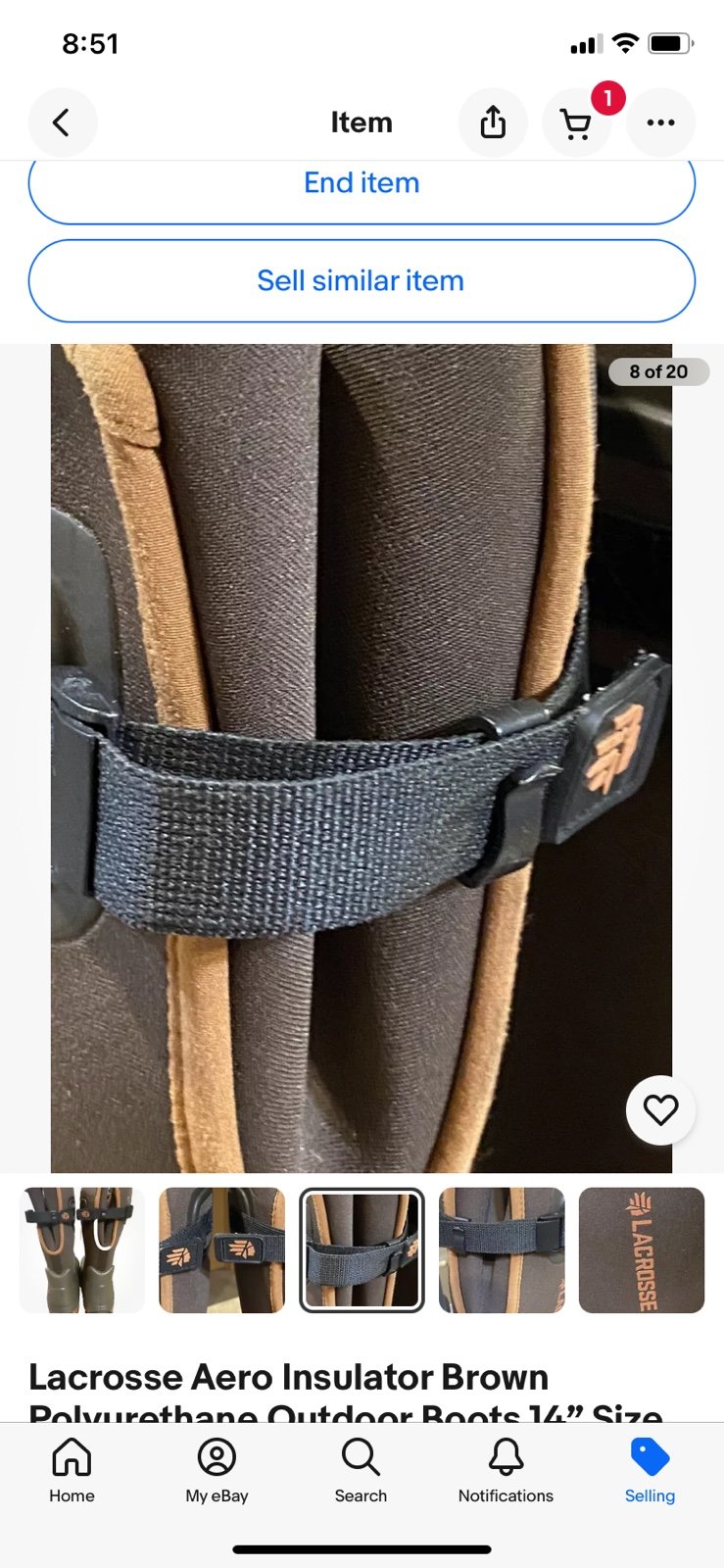Open the three-dot overflow menu

661,122
